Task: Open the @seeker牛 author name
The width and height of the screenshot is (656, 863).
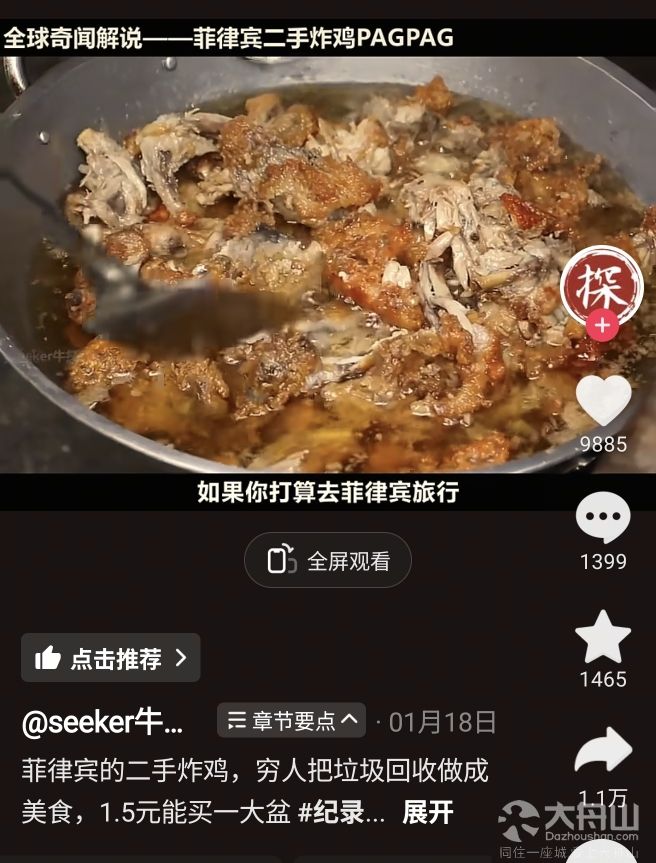Action: 103,722
